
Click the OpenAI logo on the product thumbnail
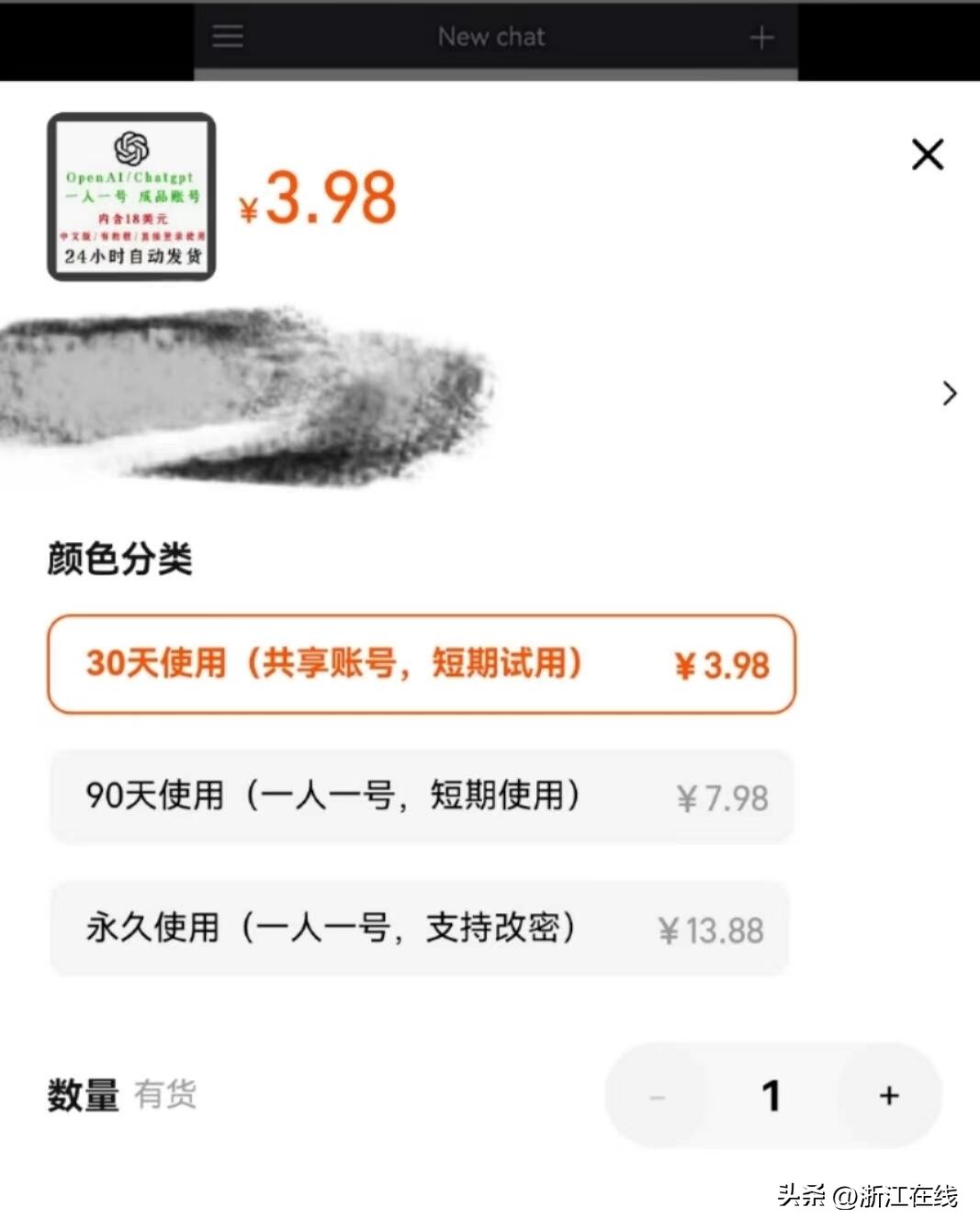pyautogui.click(x=131, y=150)
